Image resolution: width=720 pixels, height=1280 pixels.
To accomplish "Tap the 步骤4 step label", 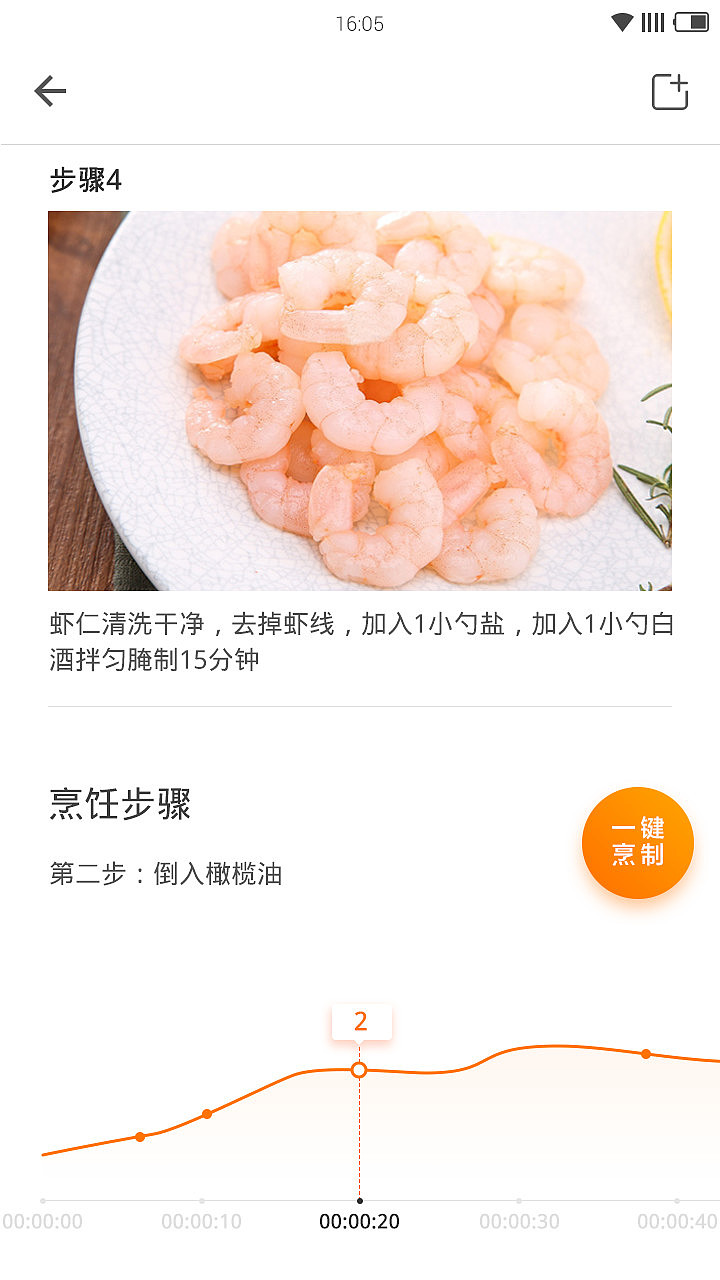I will (84, 178).
